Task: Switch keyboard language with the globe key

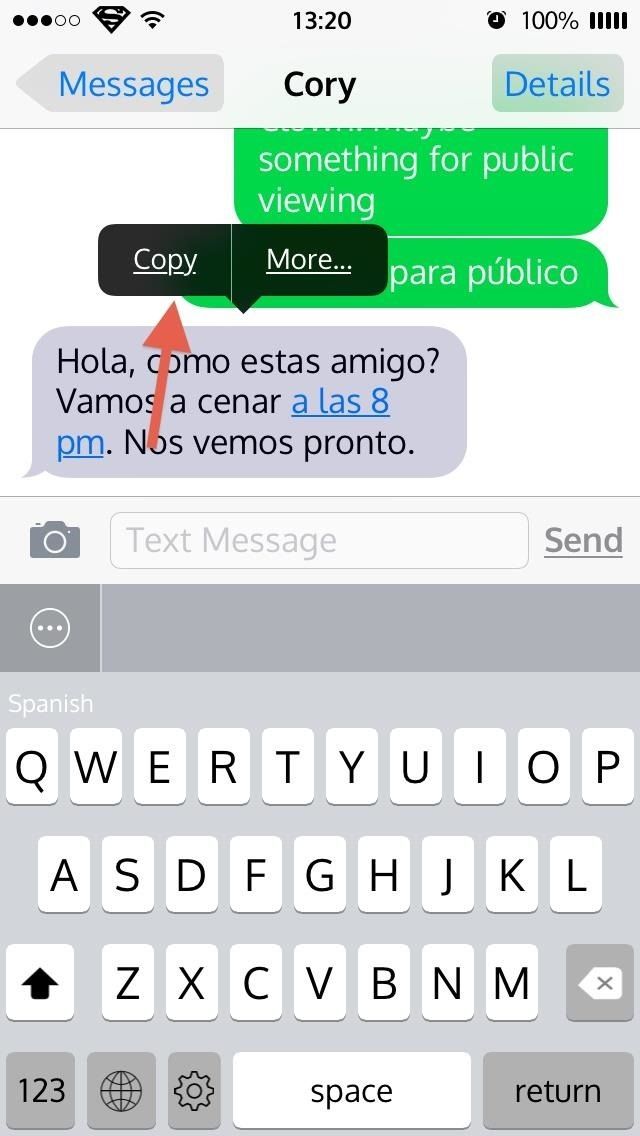Action: tap(121, 1090)
